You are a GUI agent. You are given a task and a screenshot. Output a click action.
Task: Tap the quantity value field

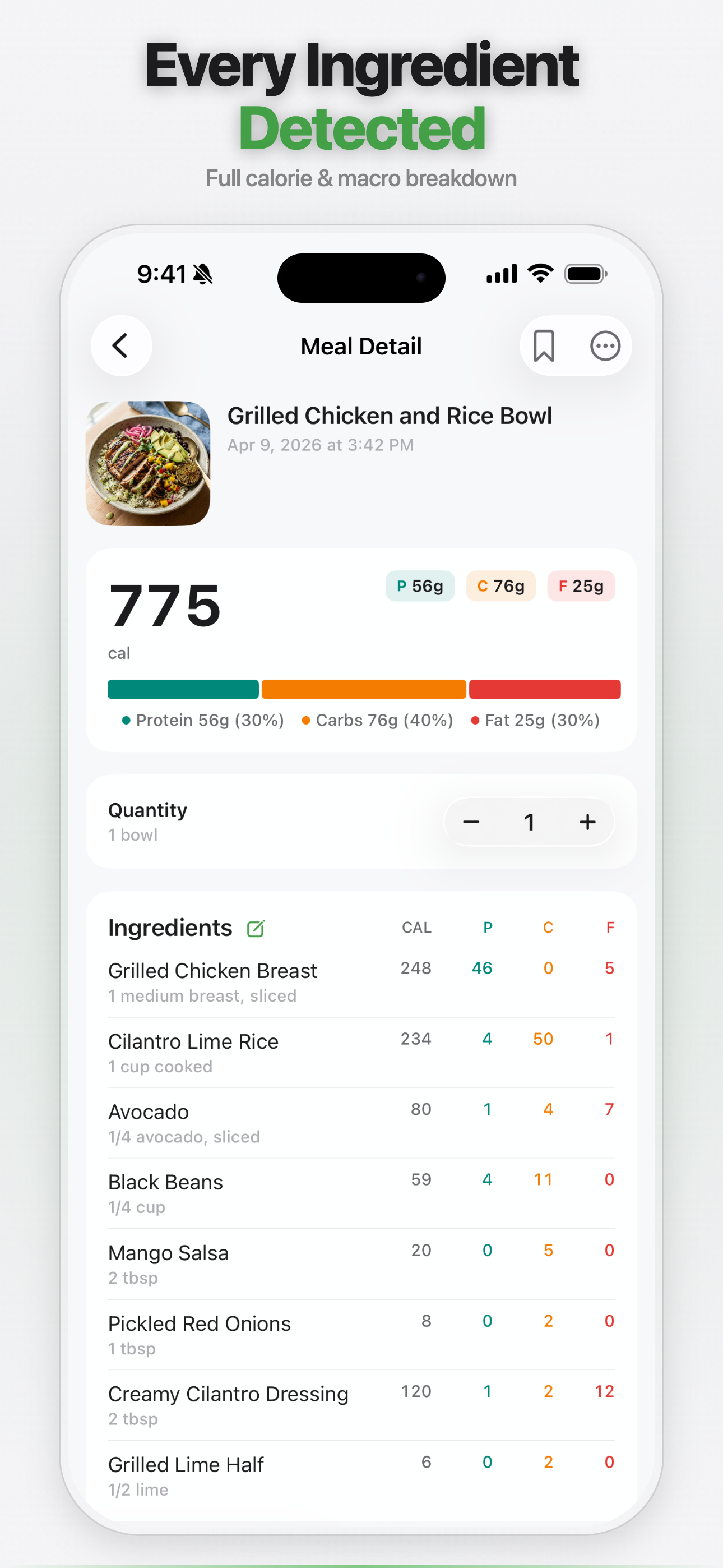[x=530, y=821]
